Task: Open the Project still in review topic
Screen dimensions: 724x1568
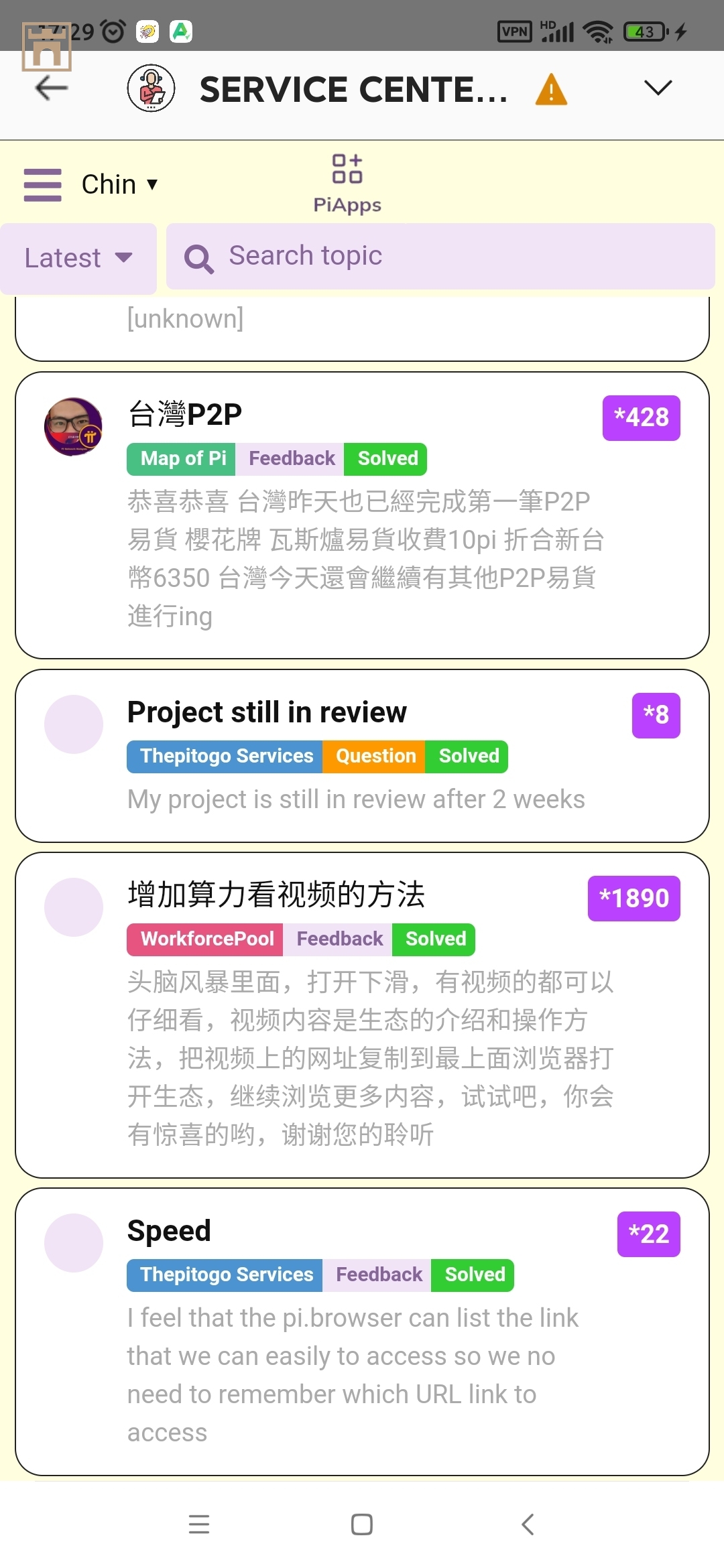Action: pyautogui.click(x=267, y=712)
